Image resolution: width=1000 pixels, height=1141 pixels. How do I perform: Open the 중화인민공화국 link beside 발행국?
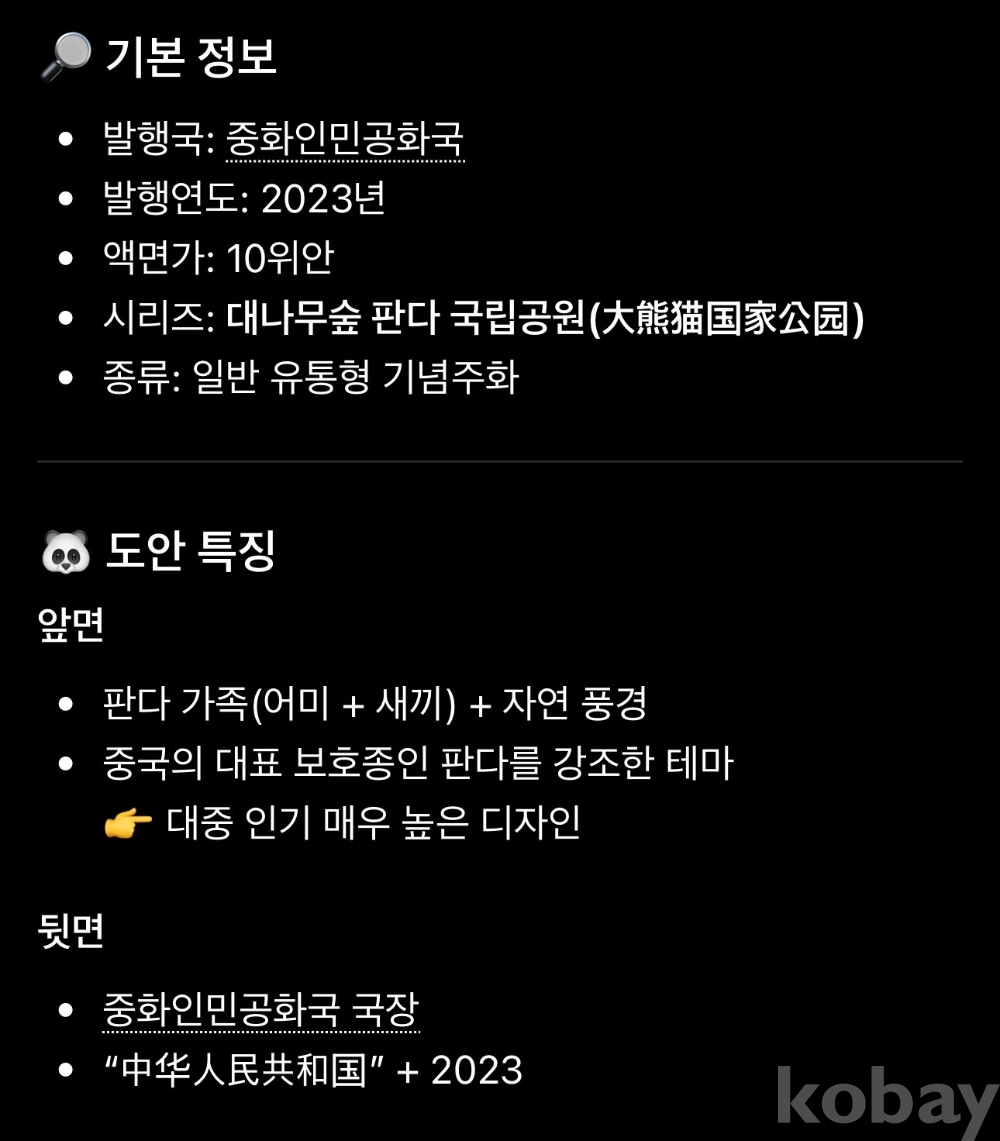tap(345, 139)
